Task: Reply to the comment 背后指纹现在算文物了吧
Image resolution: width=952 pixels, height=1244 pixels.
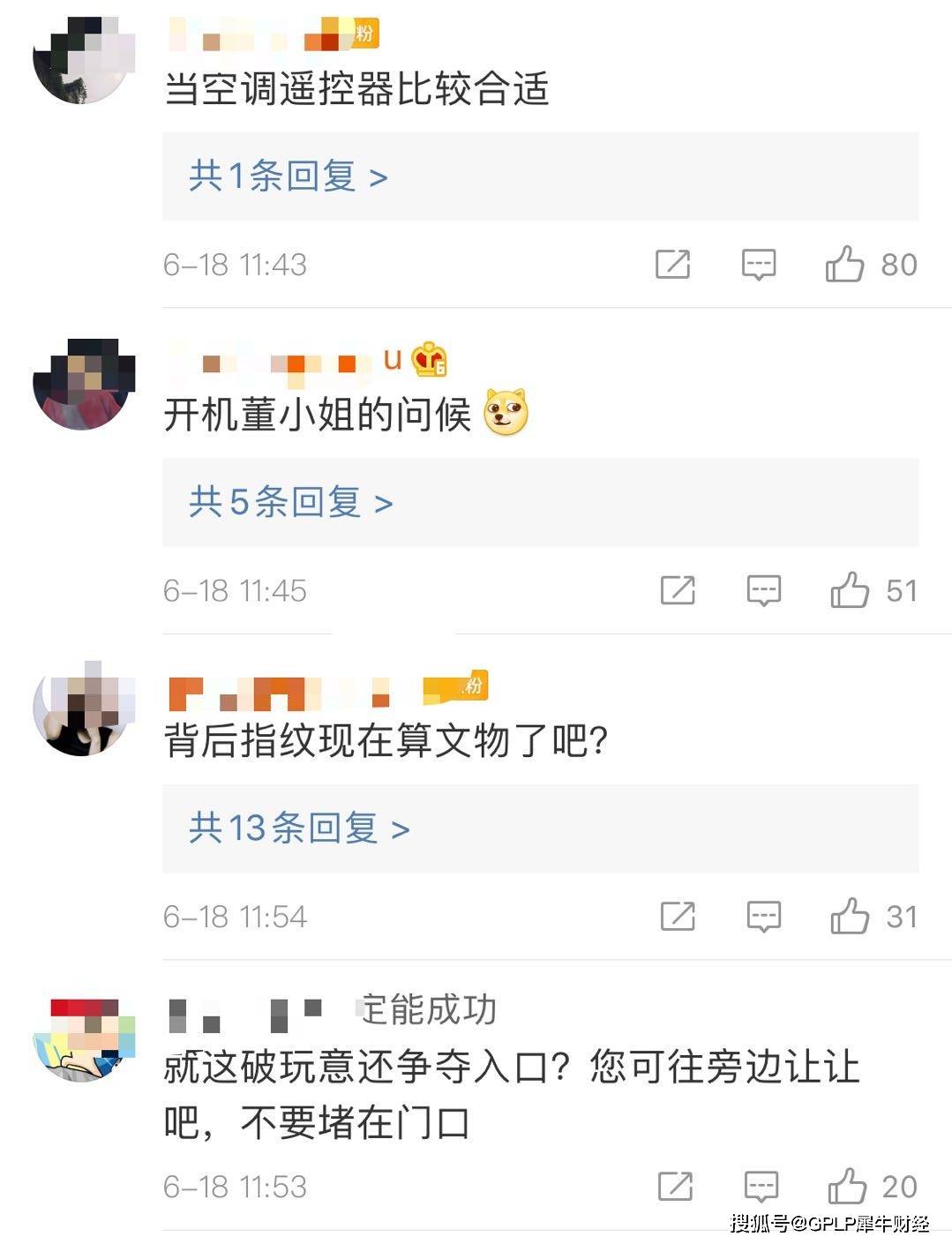Action: tap(764, 917)
